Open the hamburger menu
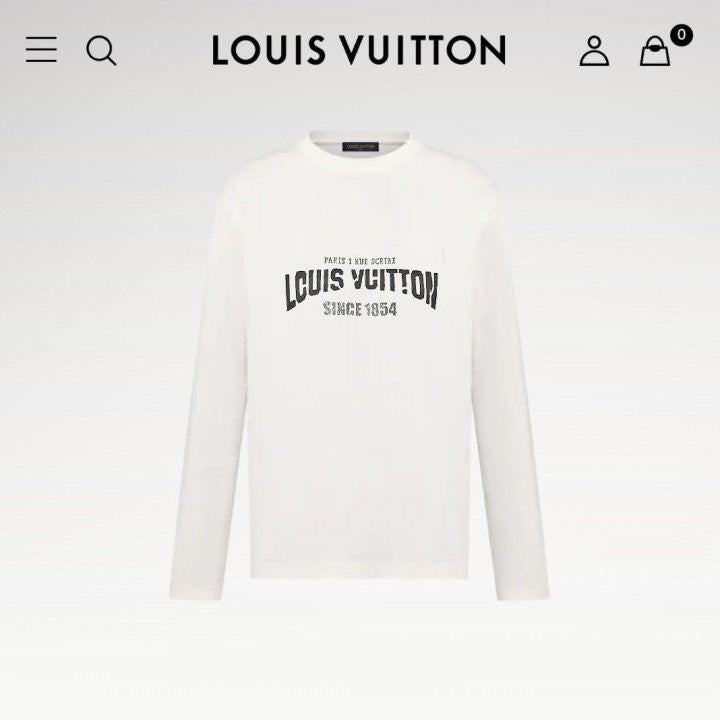Image resolution: width=720 pixels, height=720 pixels. (41, 49)
